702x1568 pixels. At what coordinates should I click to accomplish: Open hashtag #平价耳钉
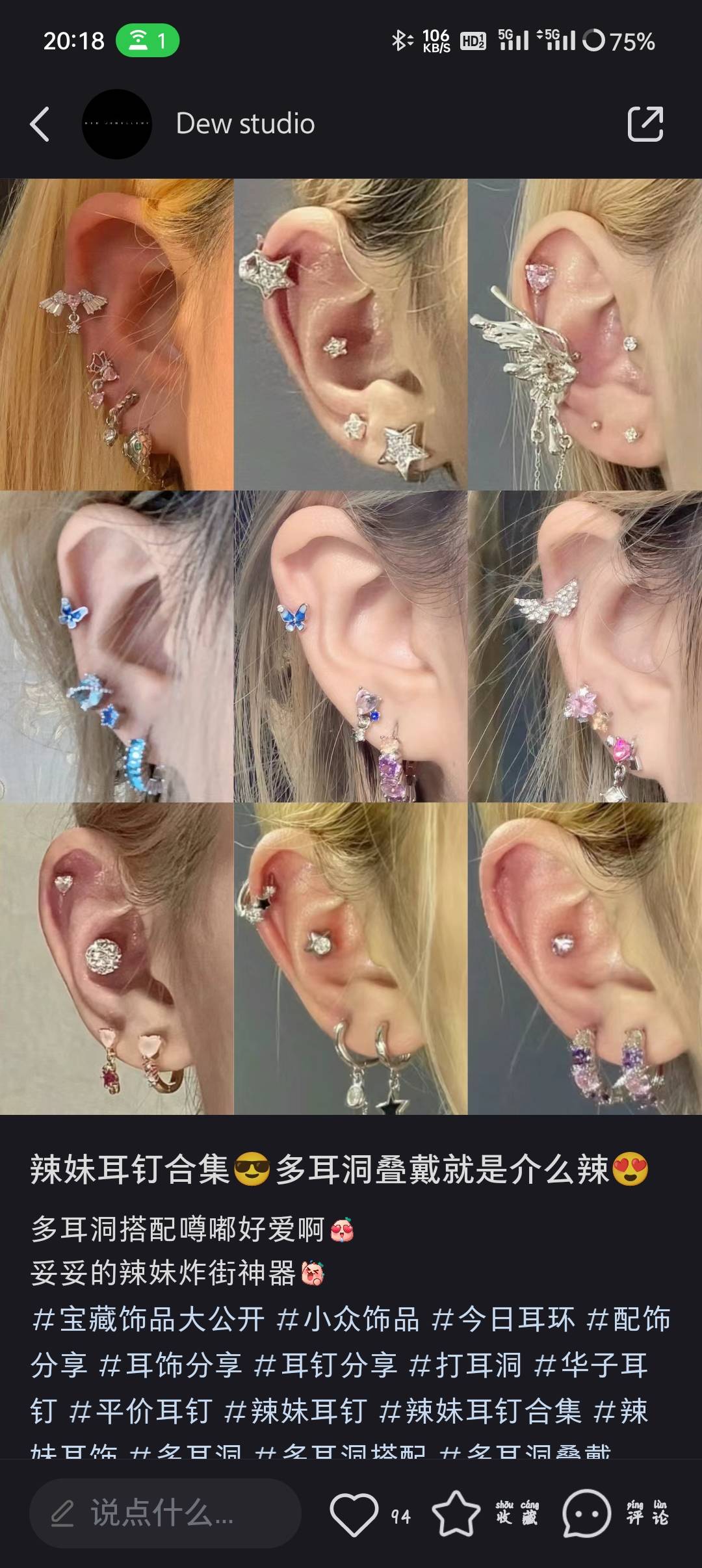pos(140,1411)
